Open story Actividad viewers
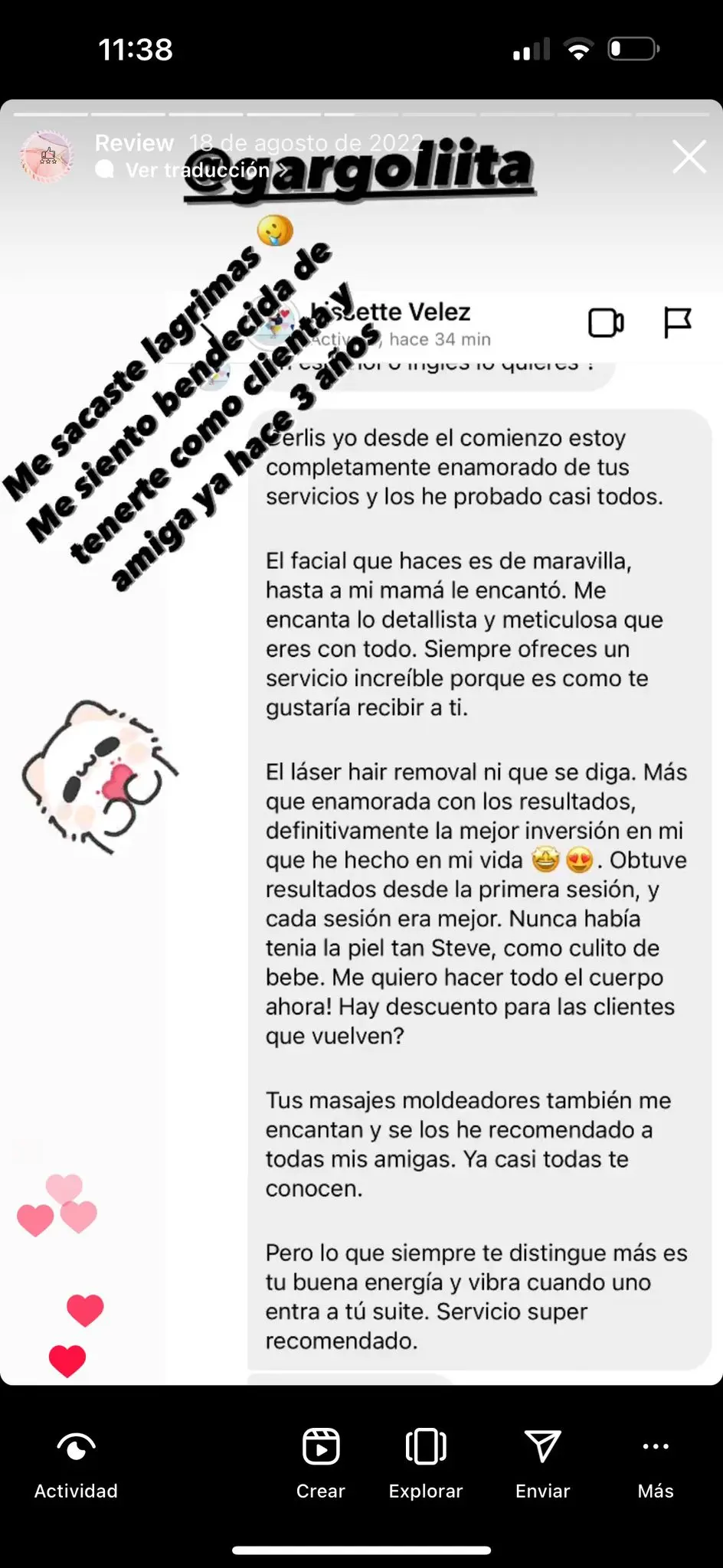Viewport: 723px width, 1568px height. tap(76, 1464)
